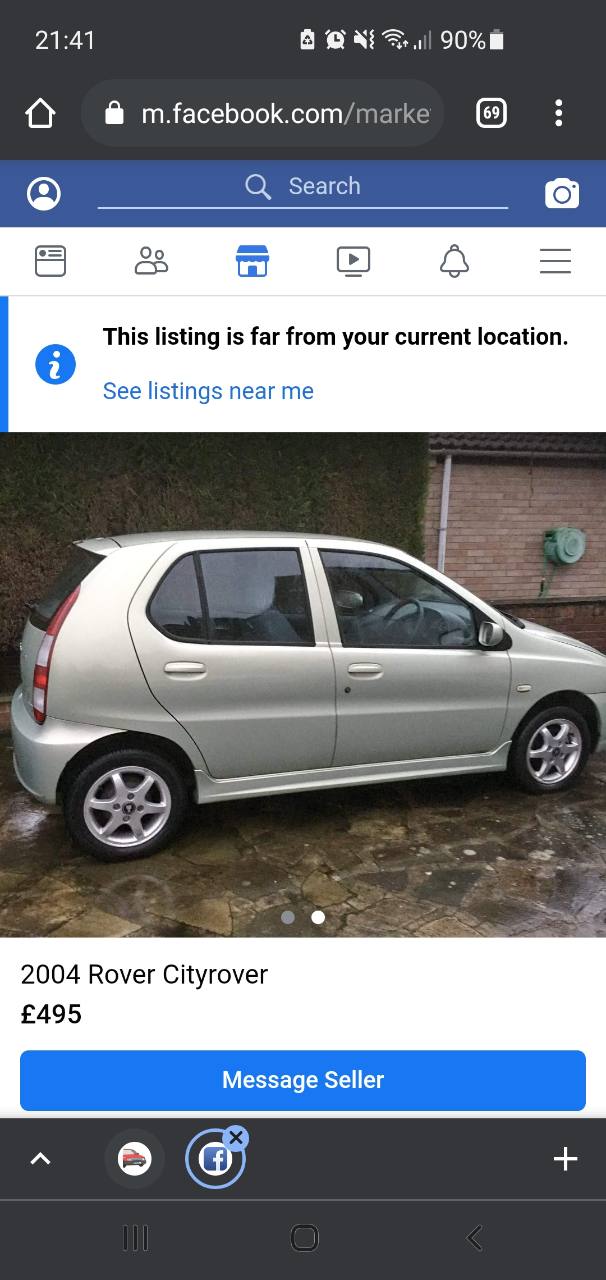The height and width of the screenshot is (1280, 606).
Task: Switch to the Friends tab
Action: coord(151,261)
